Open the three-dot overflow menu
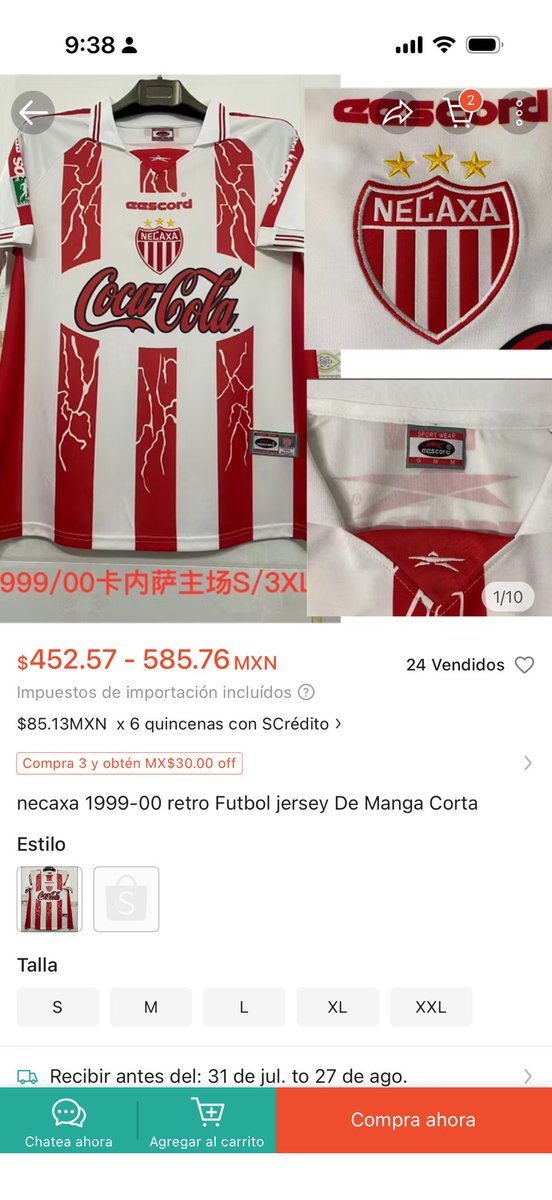The image size is (552, 1200). coord(520,112)
